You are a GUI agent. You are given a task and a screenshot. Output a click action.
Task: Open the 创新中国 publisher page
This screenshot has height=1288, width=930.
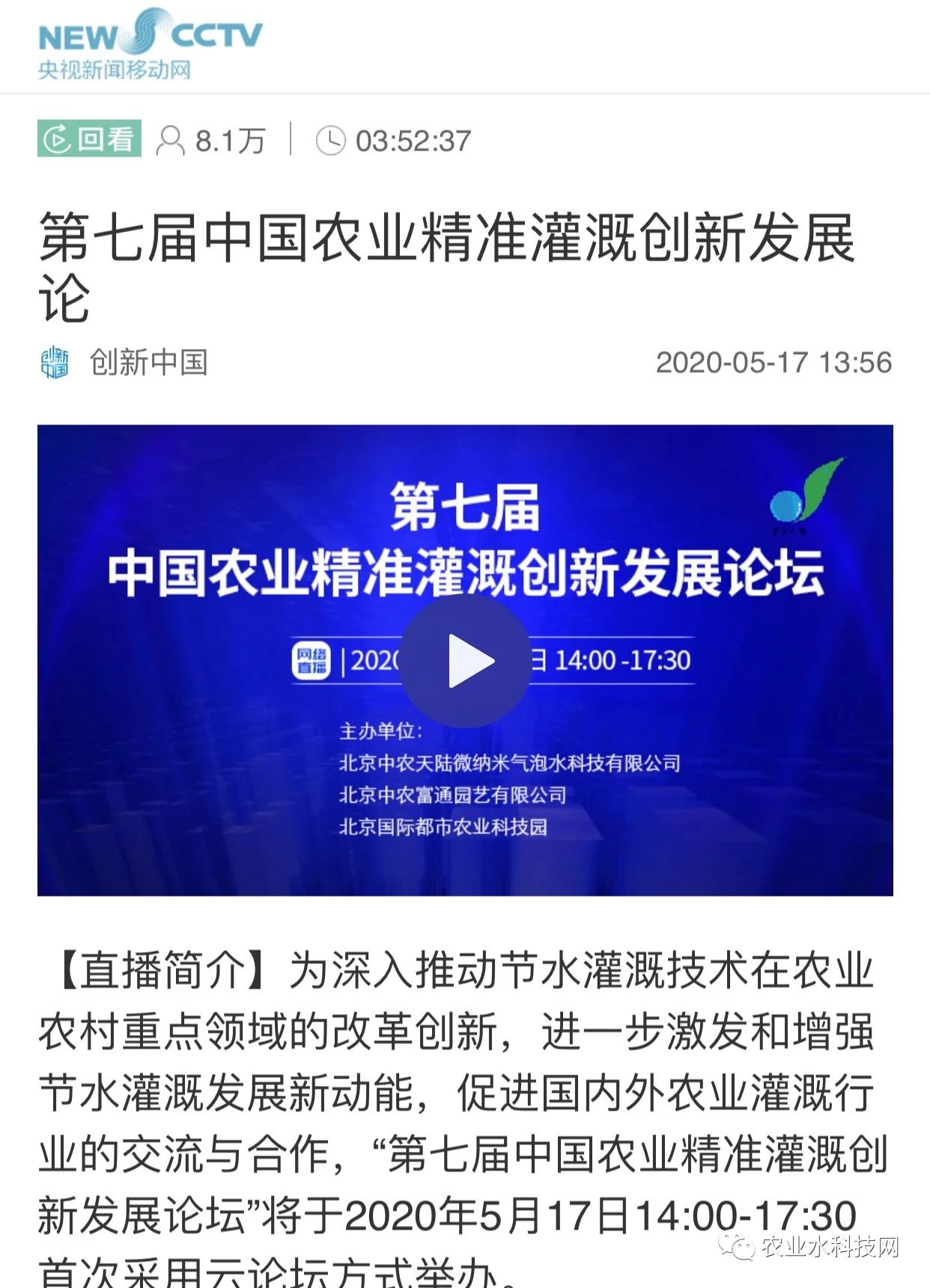coord(148,362)
